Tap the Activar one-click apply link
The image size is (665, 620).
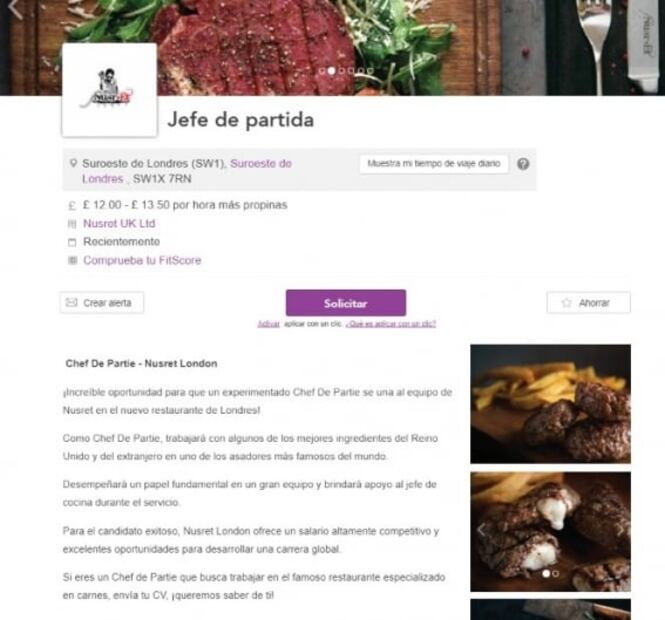coord(268,324)
